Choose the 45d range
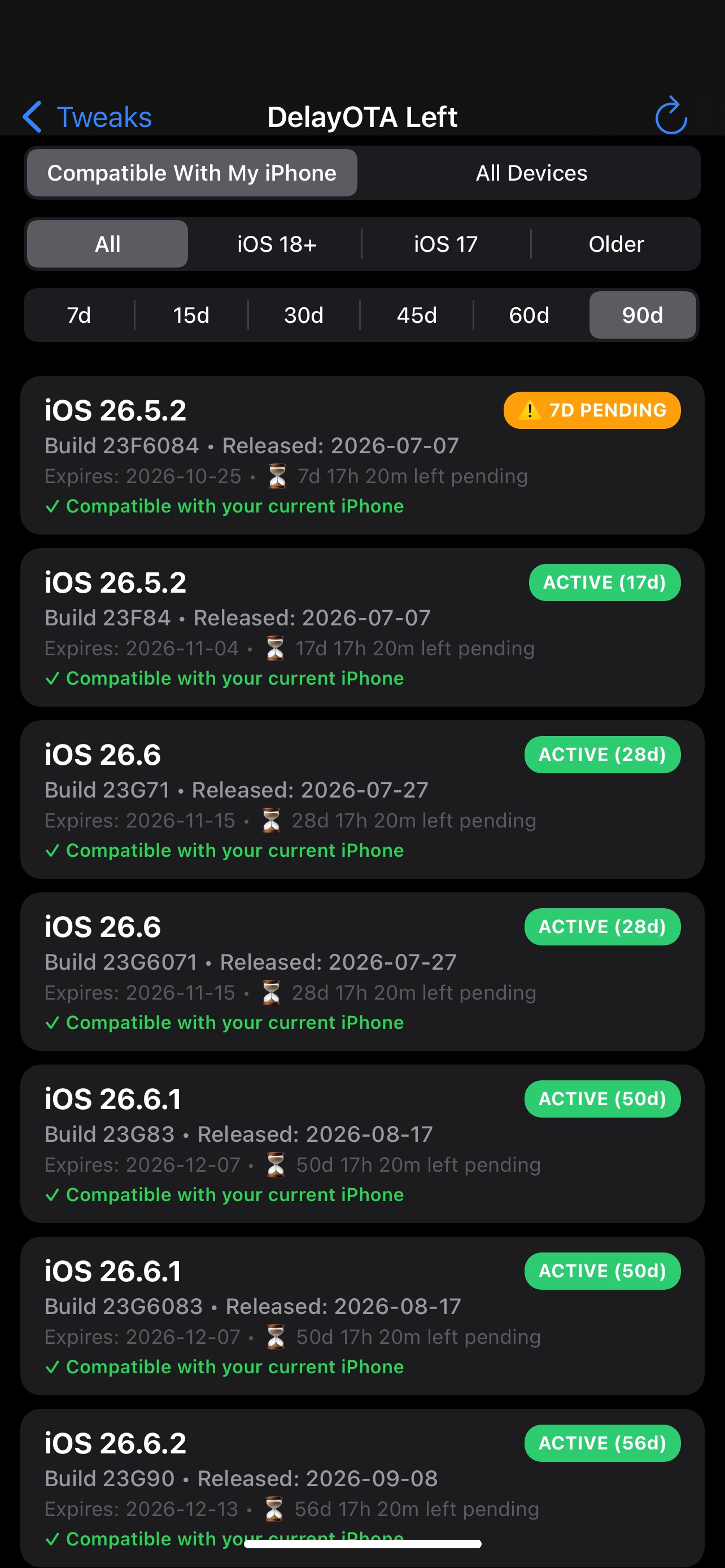Viewport: 725px width, 1568px height. [417, 316]
